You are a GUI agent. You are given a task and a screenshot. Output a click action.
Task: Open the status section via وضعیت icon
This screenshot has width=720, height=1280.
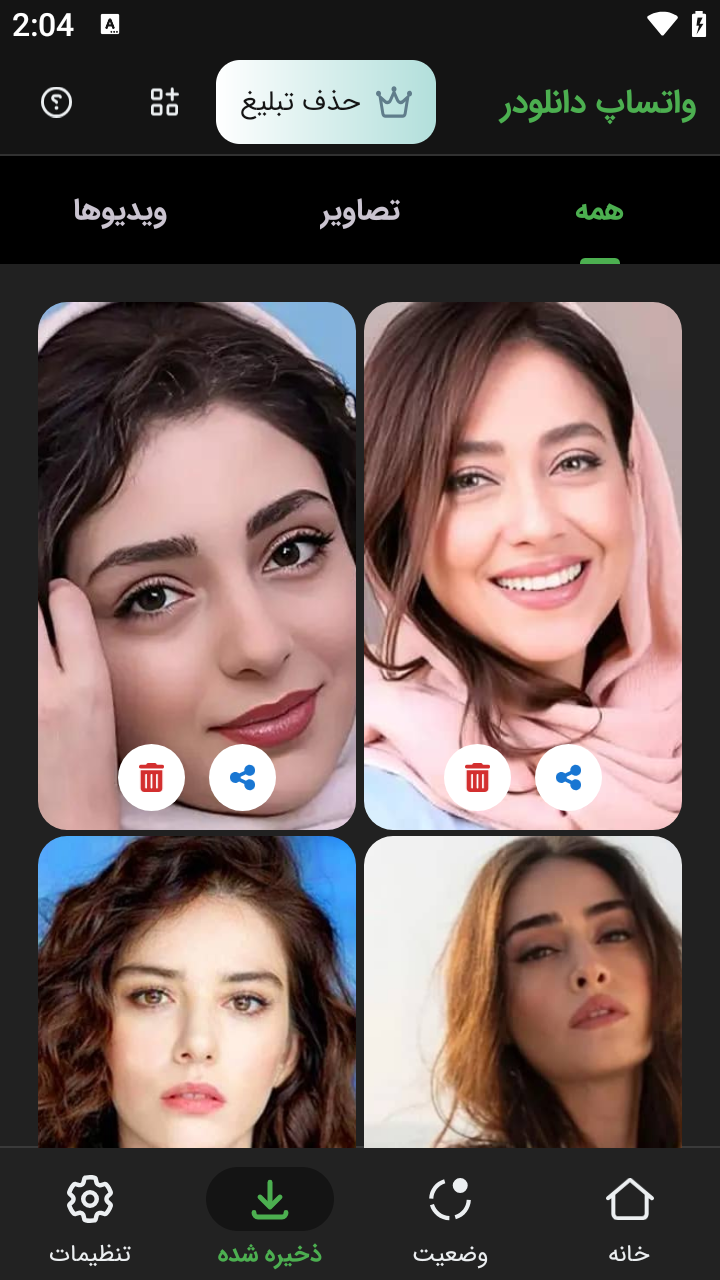pos(452,1198)
